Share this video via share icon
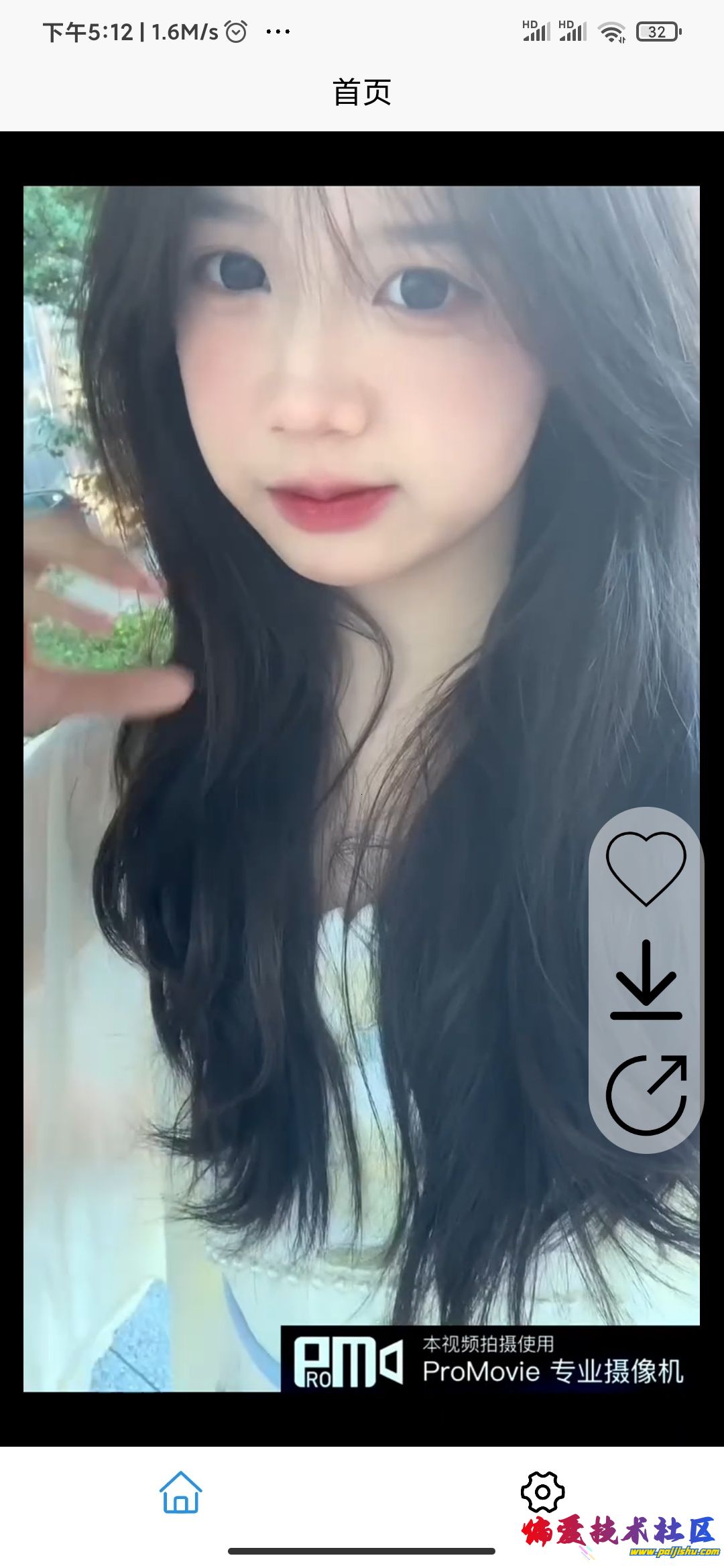This screenshot has width=724, height=1568. coord(646,1094)
